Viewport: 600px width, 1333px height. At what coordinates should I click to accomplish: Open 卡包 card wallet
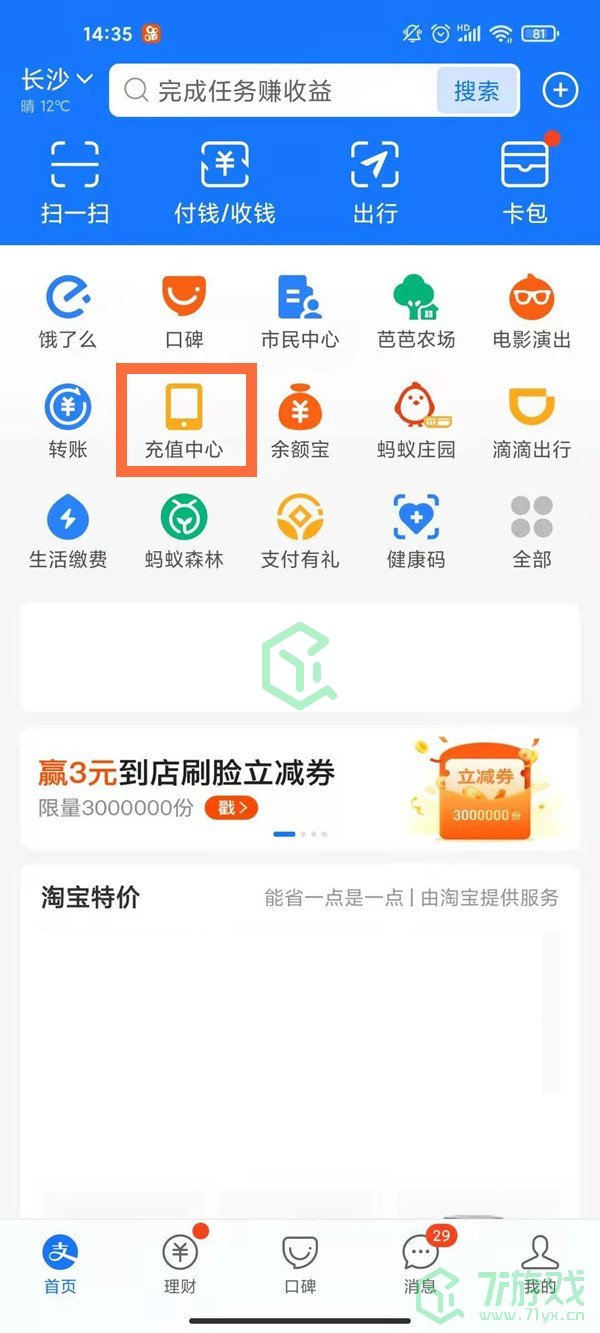(525, 182)
